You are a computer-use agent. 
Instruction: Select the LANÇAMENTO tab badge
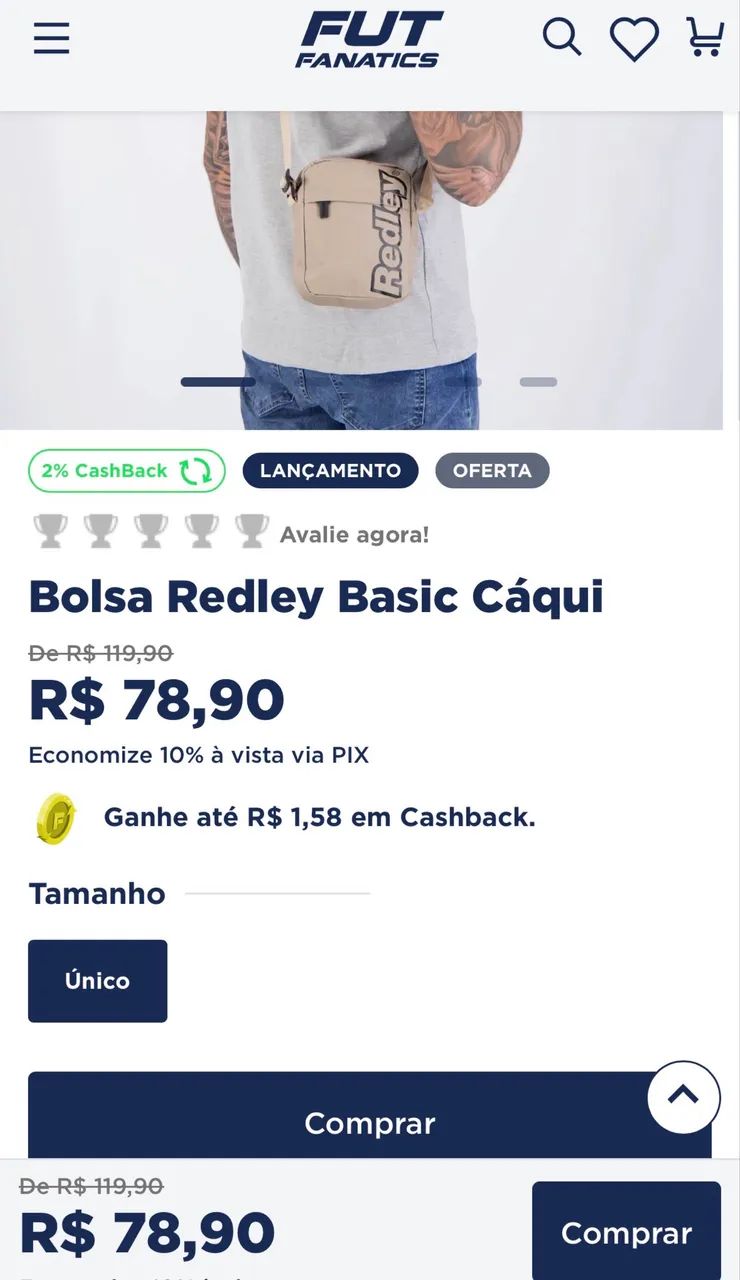click(330, 470)
